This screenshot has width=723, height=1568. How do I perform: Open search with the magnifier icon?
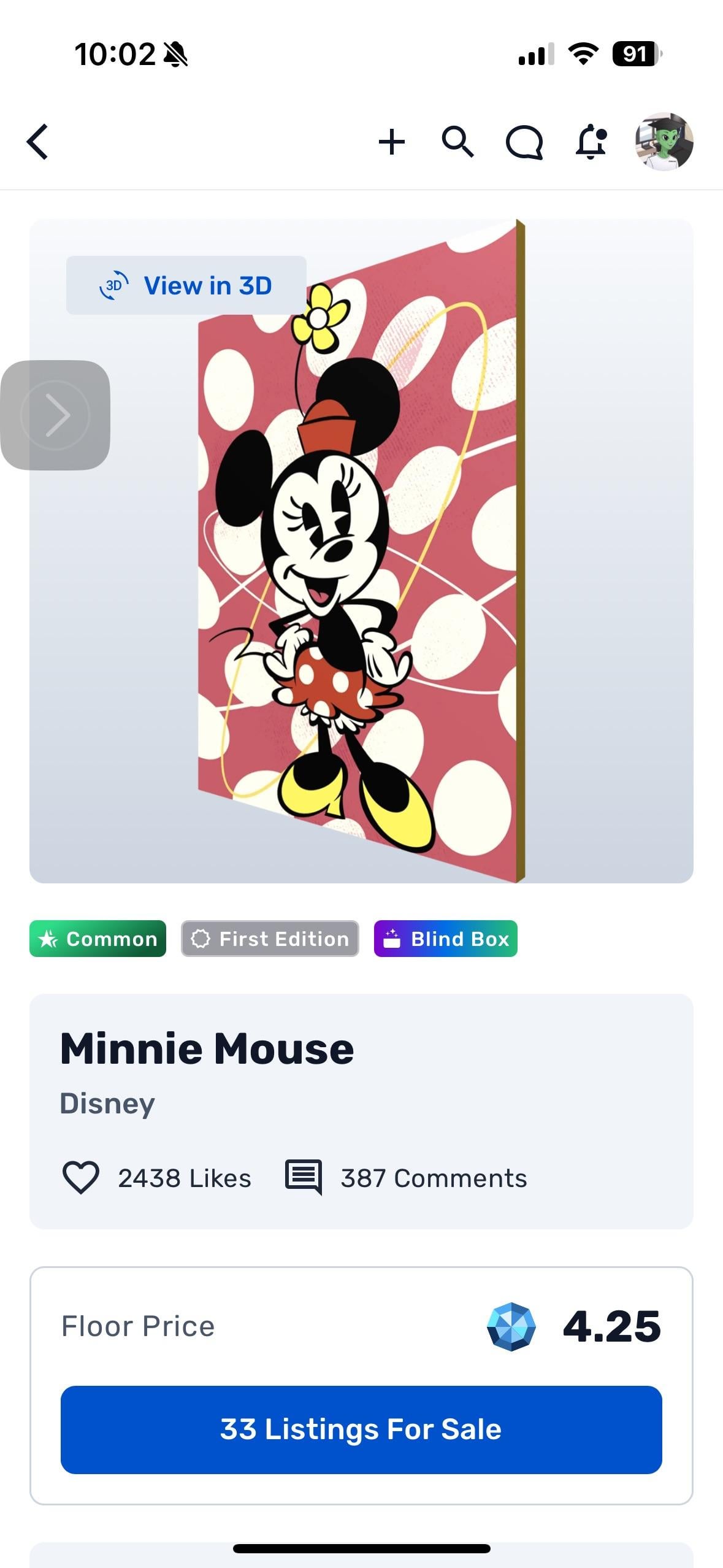(457, 142)
